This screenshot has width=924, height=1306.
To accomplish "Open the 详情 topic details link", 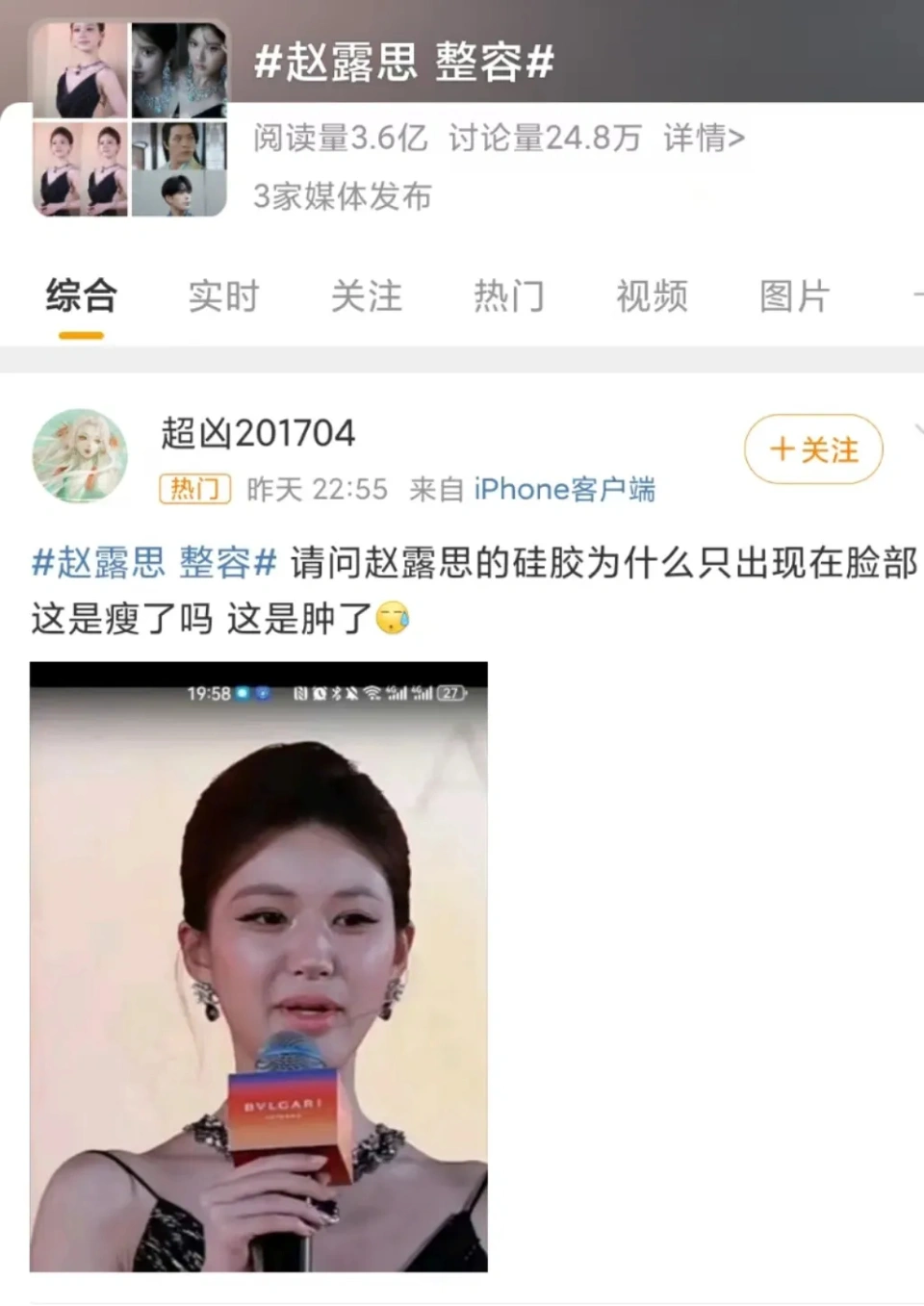I will point(704,139).
